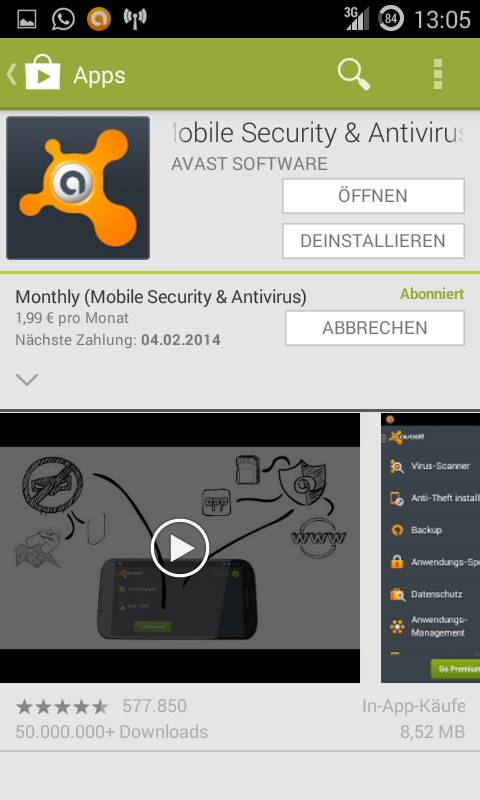This screenshot has width=480, height=800.
Task: Tap the ÖFFNEN button
Action: pyautogui.click(x=373, y=196)
